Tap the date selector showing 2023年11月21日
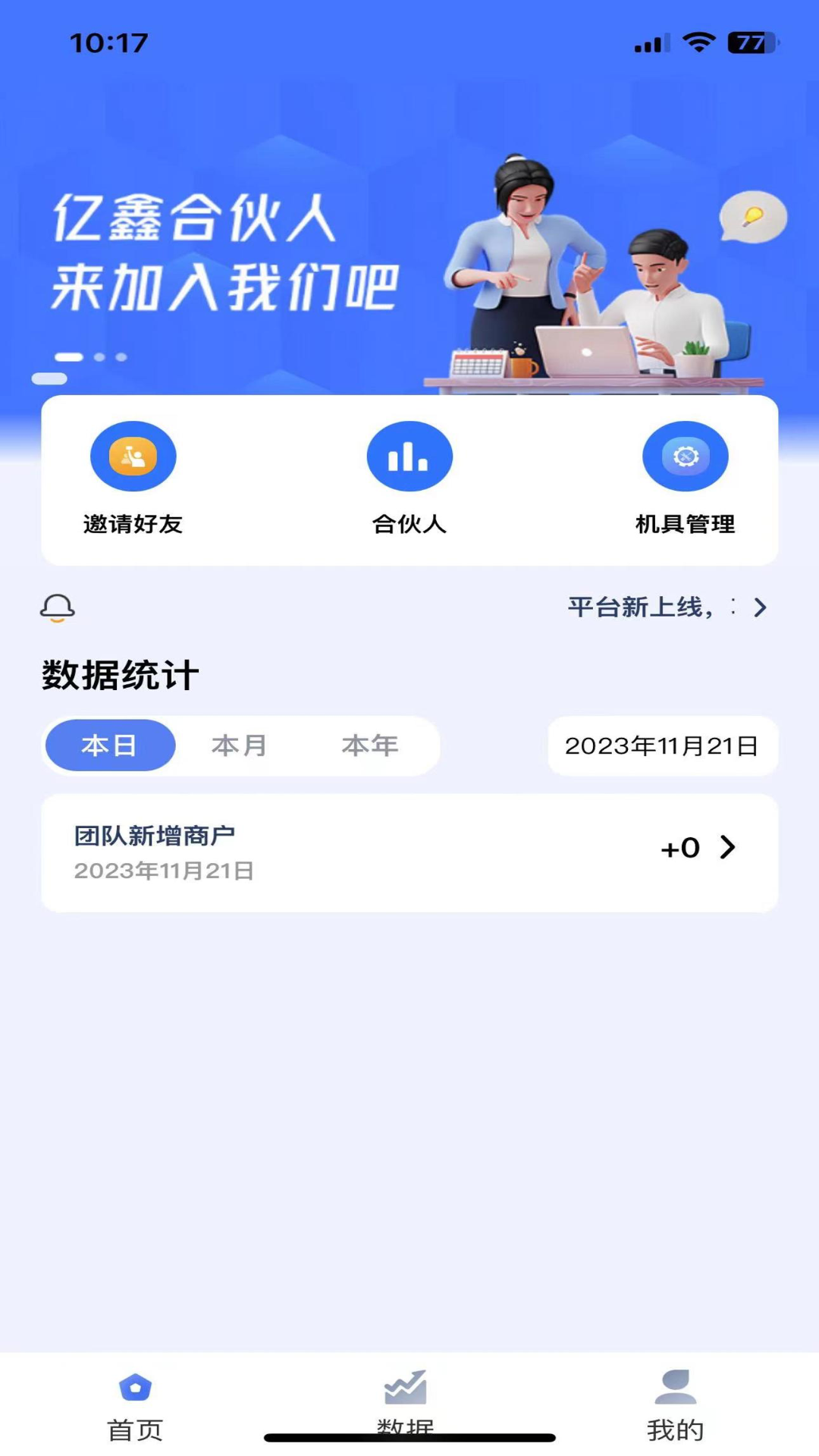The height and width of the screenshot is (1456, 819). coord(662,746)
